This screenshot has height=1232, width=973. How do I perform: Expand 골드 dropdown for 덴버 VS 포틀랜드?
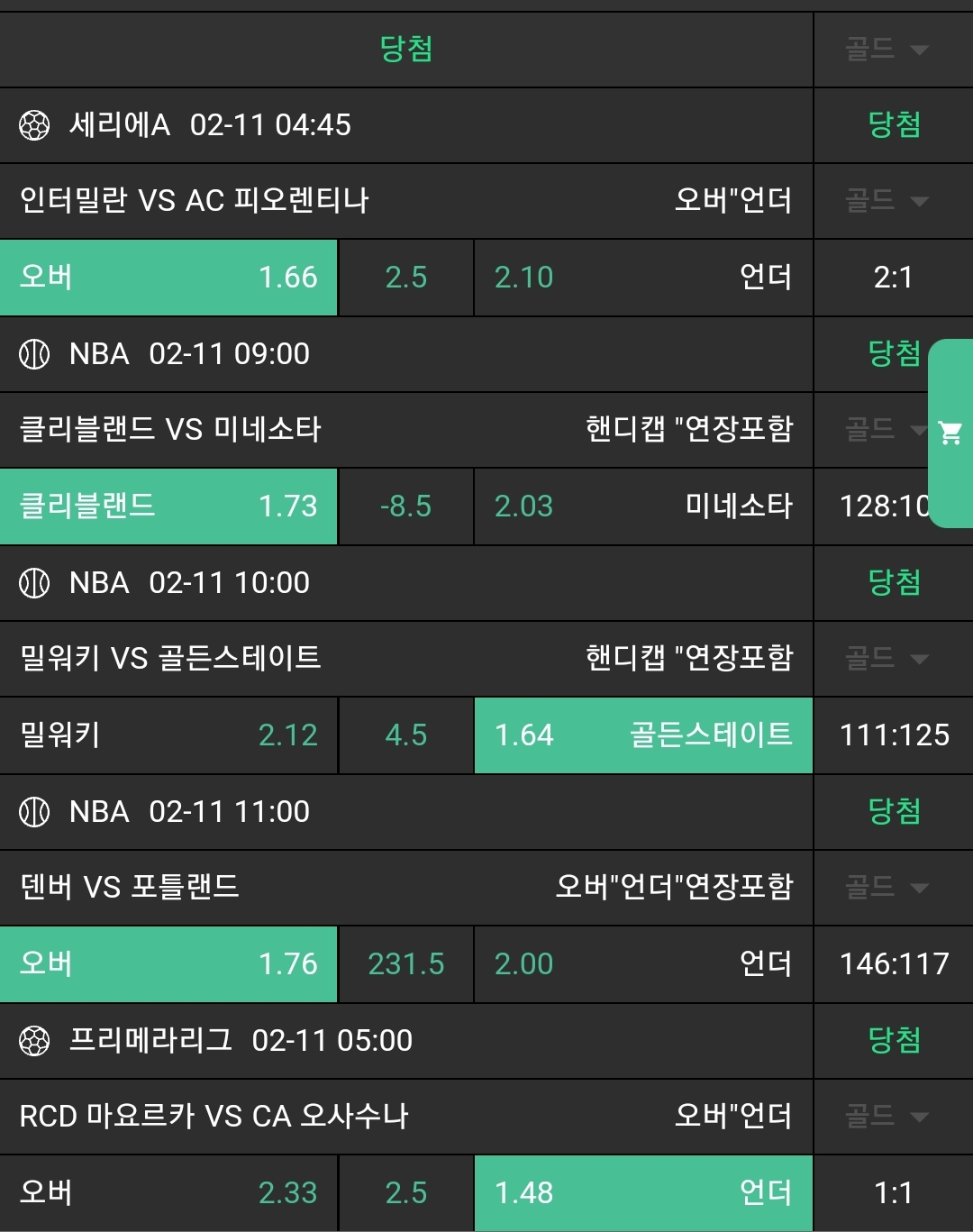pyautogui.click(x=887, y=887)
